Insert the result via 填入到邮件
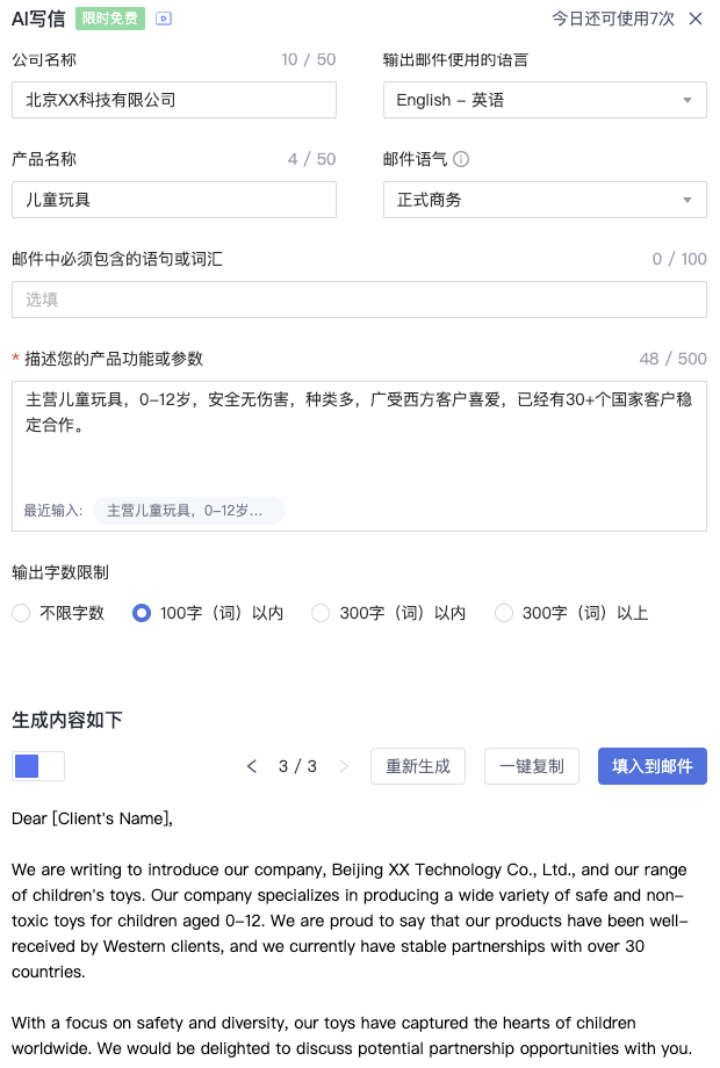 click(652, 767)
